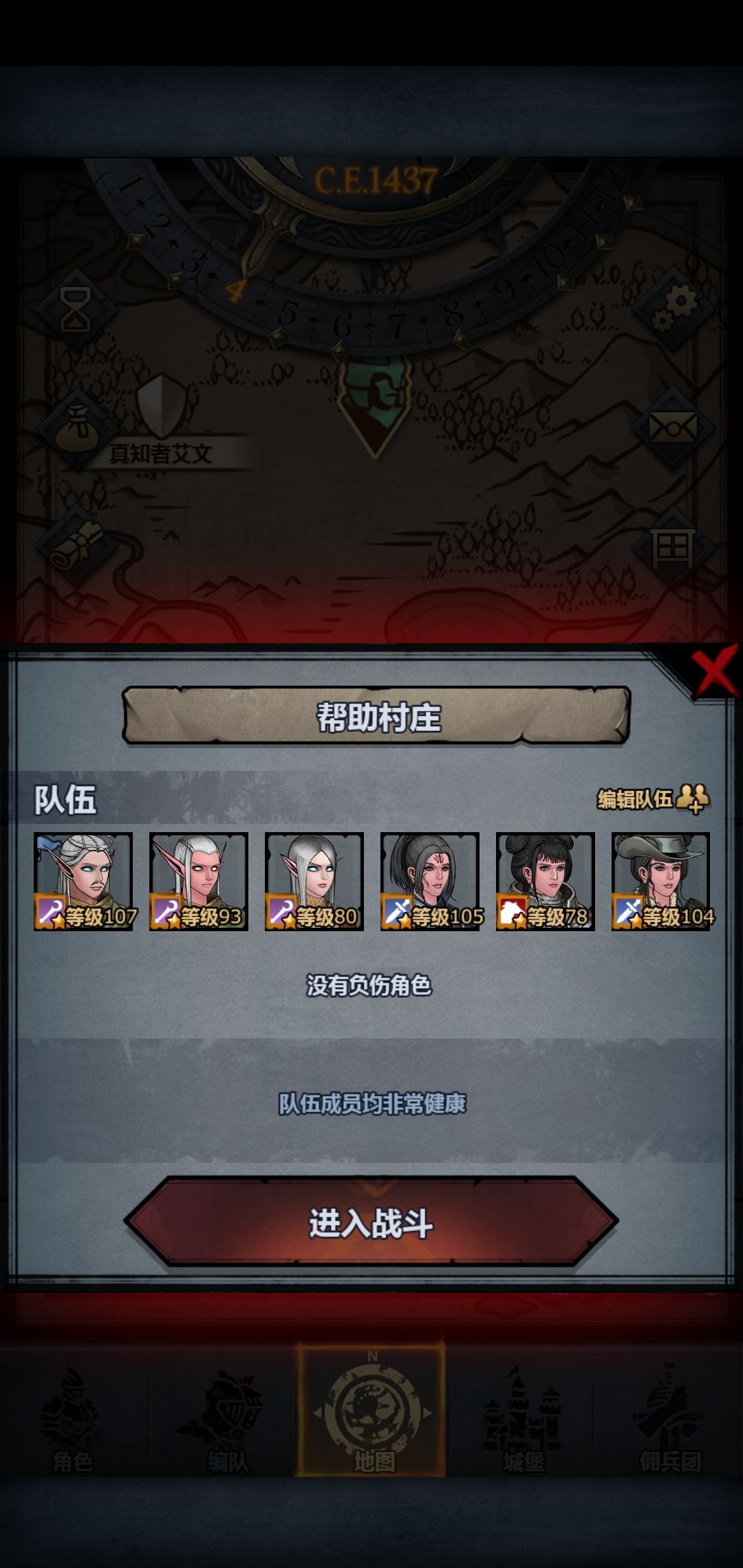
Task: Select the level 107 elf character
Action: (83, 882)
